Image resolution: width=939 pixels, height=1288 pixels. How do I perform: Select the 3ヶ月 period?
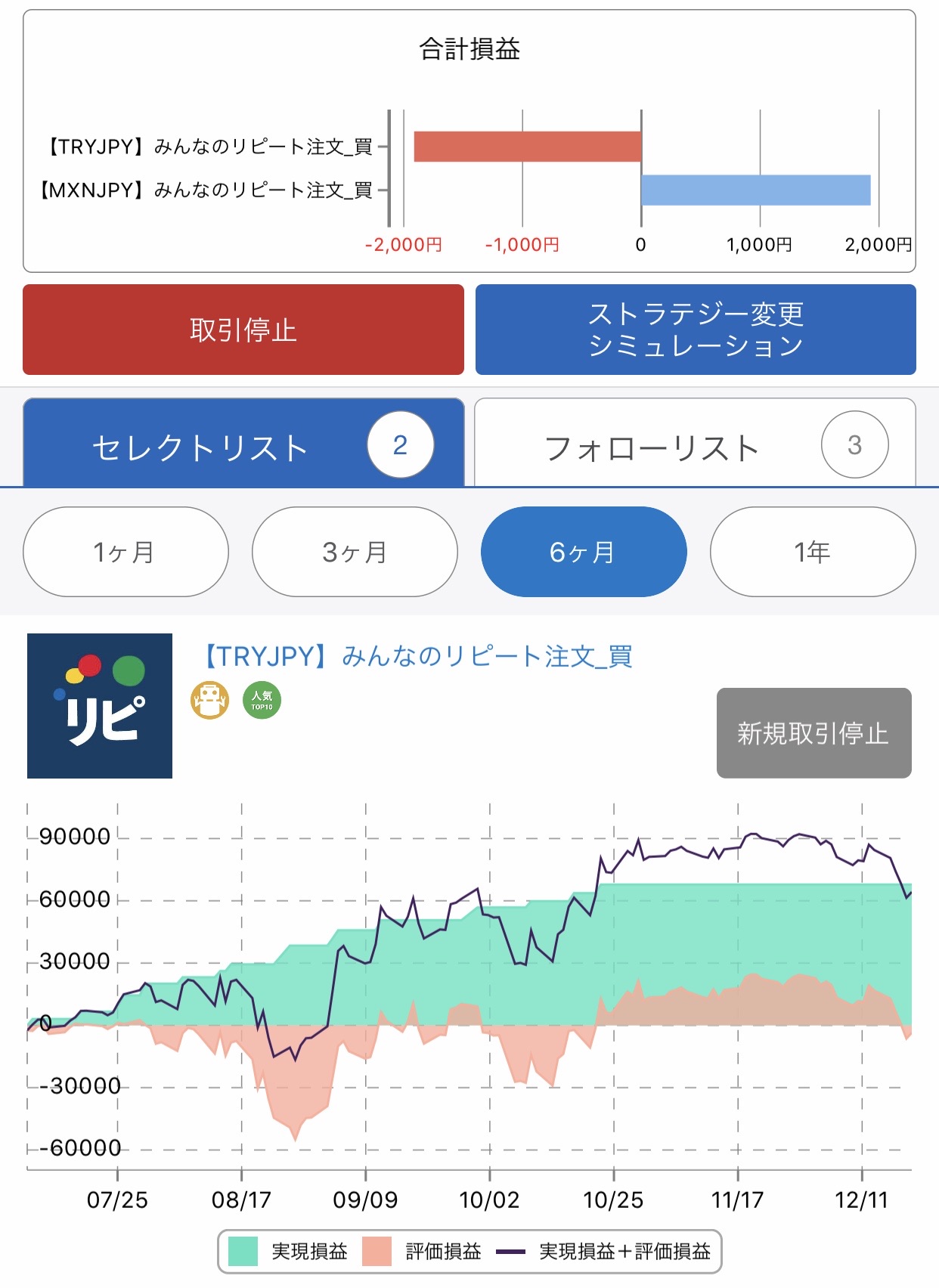point(355,552)
